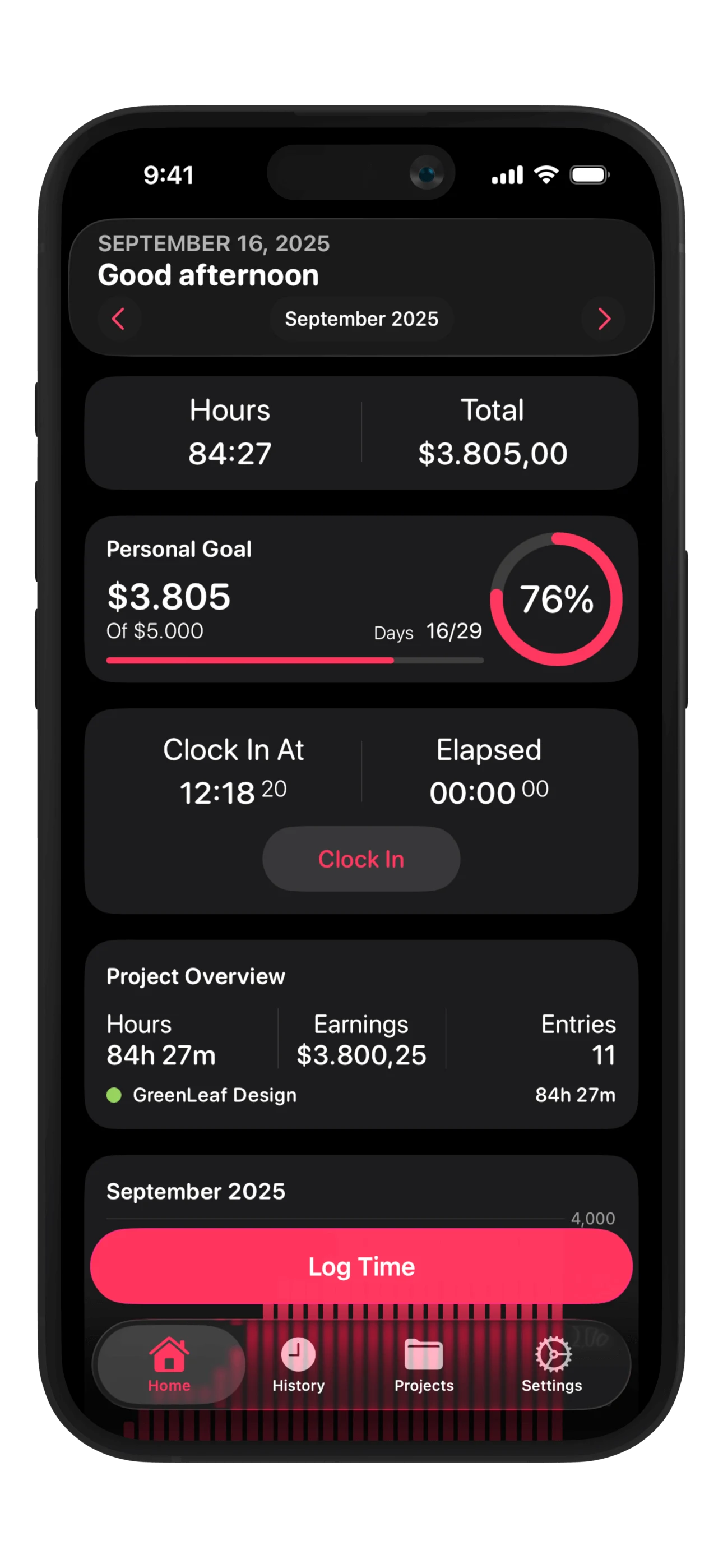Tap the Personal Goal progress bar
This screenshot has width=723, height=1568.
point(295,660)
